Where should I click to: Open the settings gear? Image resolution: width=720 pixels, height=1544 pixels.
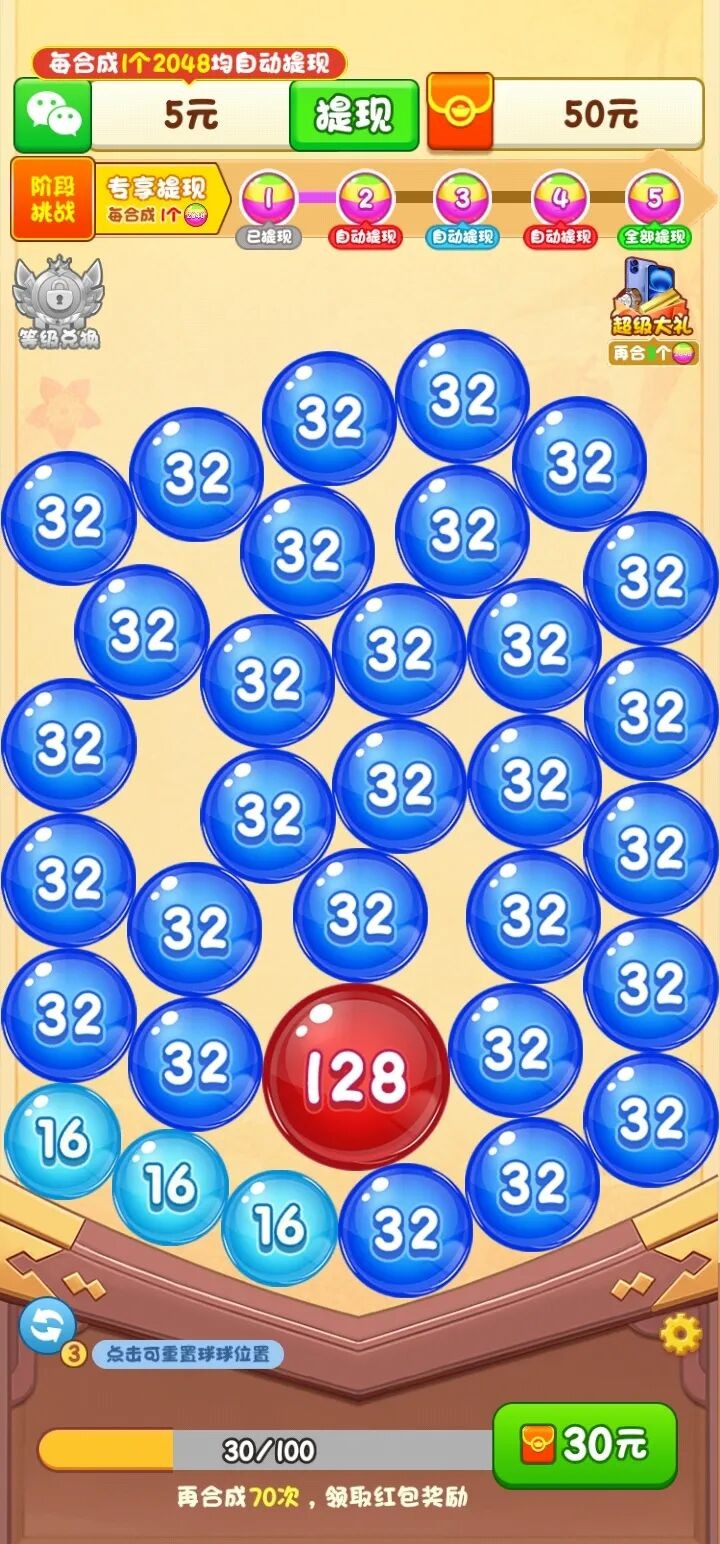(x=680, y=1333)
